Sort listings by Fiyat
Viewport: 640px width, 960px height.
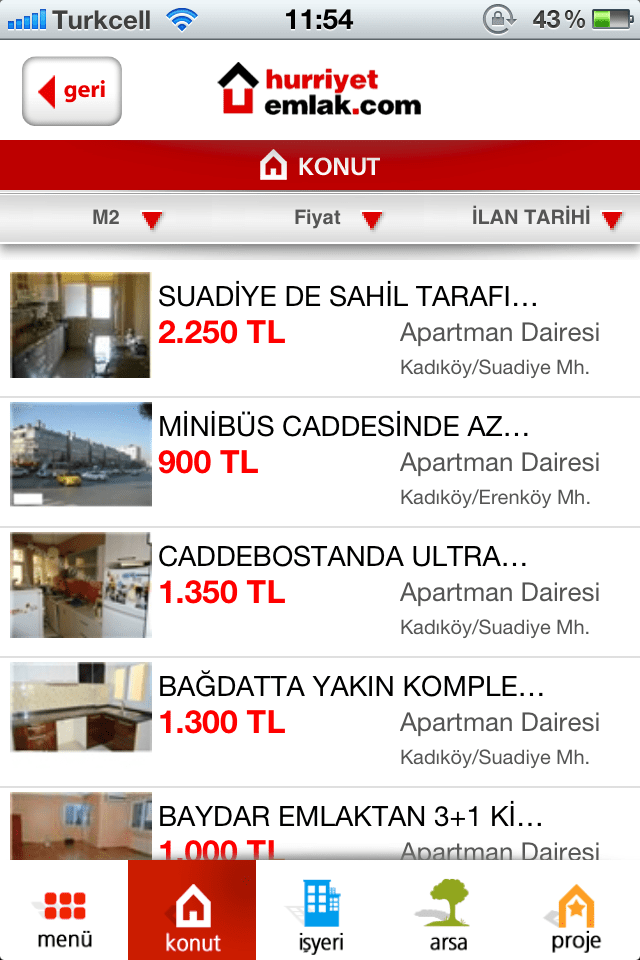[x=337, y=218]
